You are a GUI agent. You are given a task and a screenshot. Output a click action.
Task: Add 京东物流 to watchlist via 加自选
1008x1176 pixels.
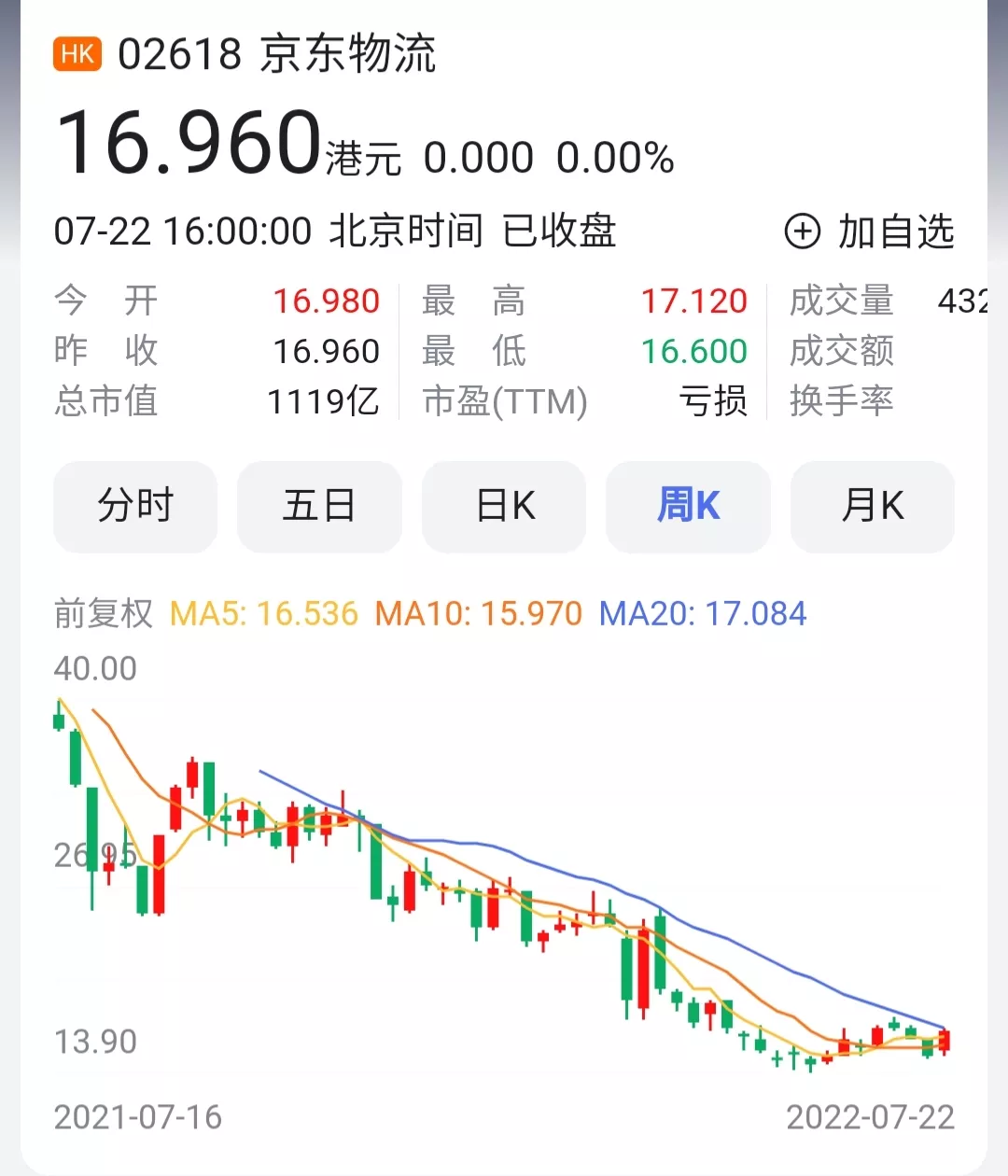[870, 231]
